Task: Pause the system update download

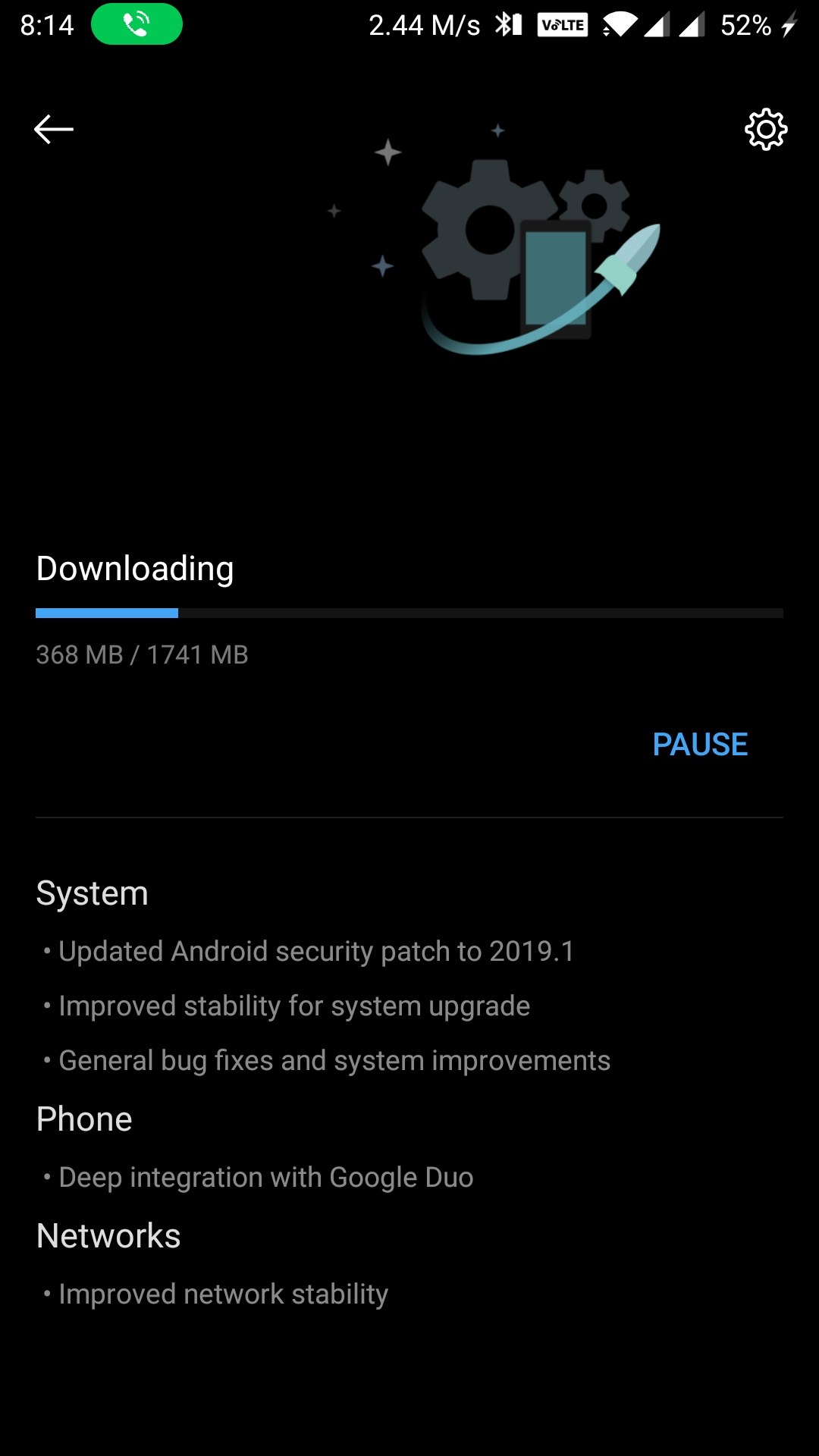Action: click(x=700, y=745)
